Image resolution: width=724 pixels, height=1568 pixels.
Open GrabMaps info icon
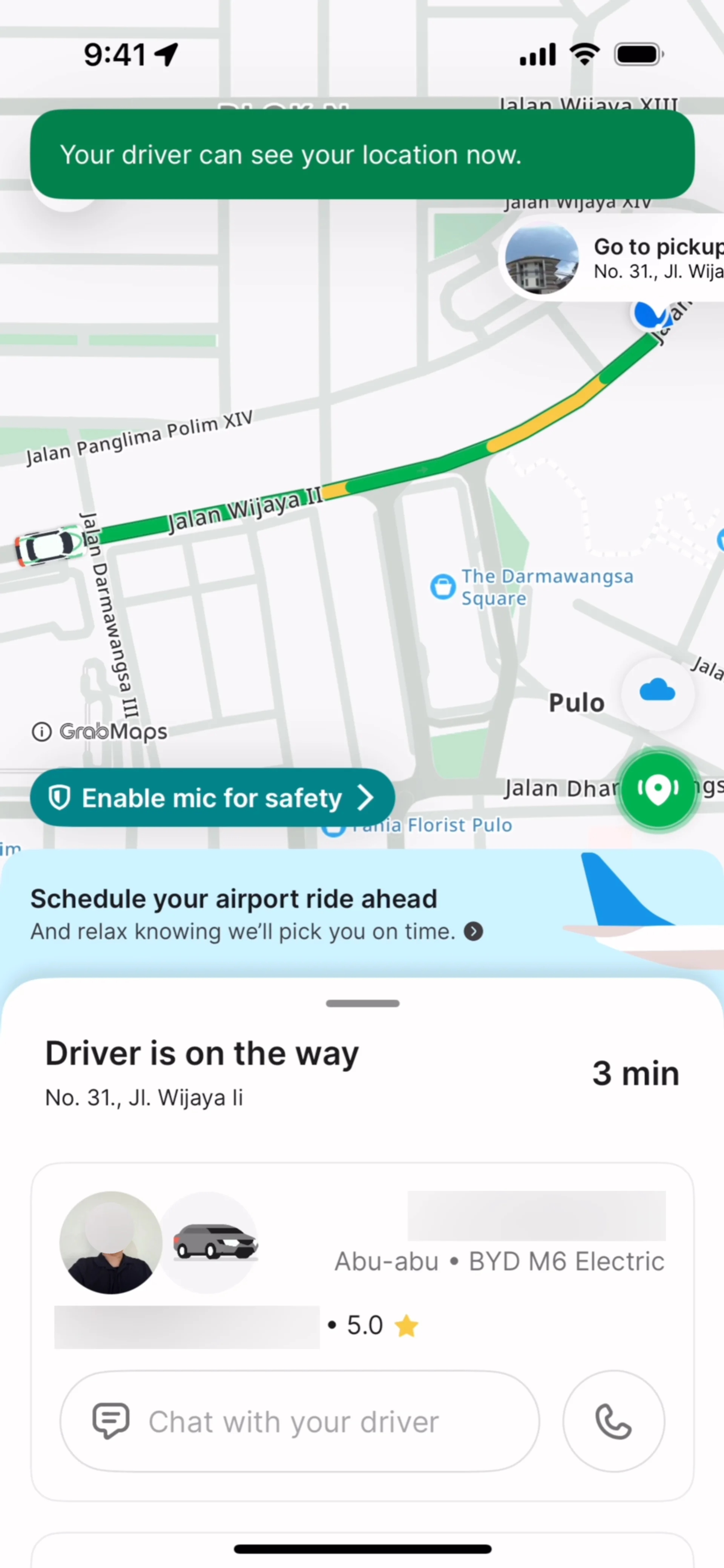pos(41,731)
